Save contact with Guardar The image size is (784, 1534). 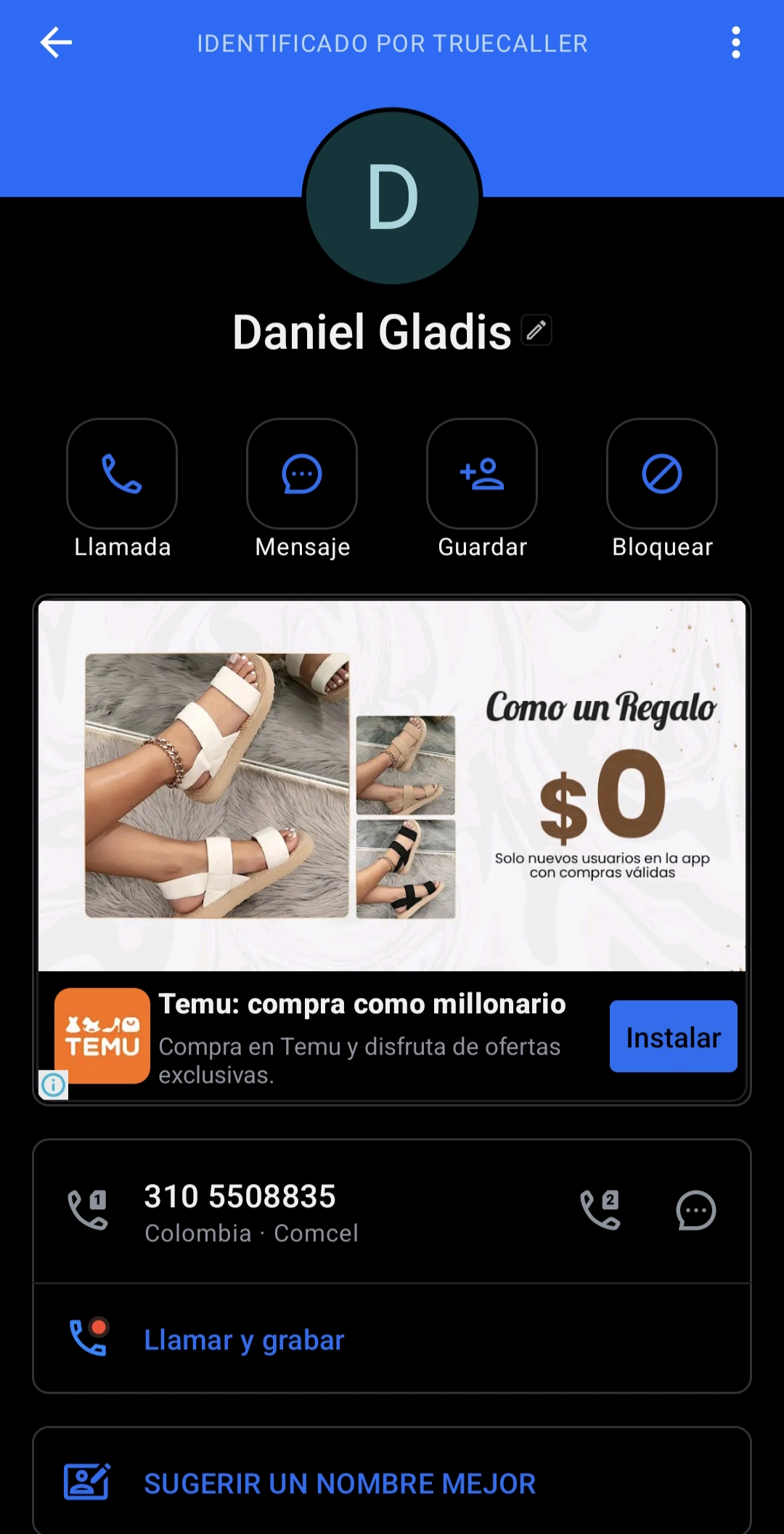click(482, 474)
